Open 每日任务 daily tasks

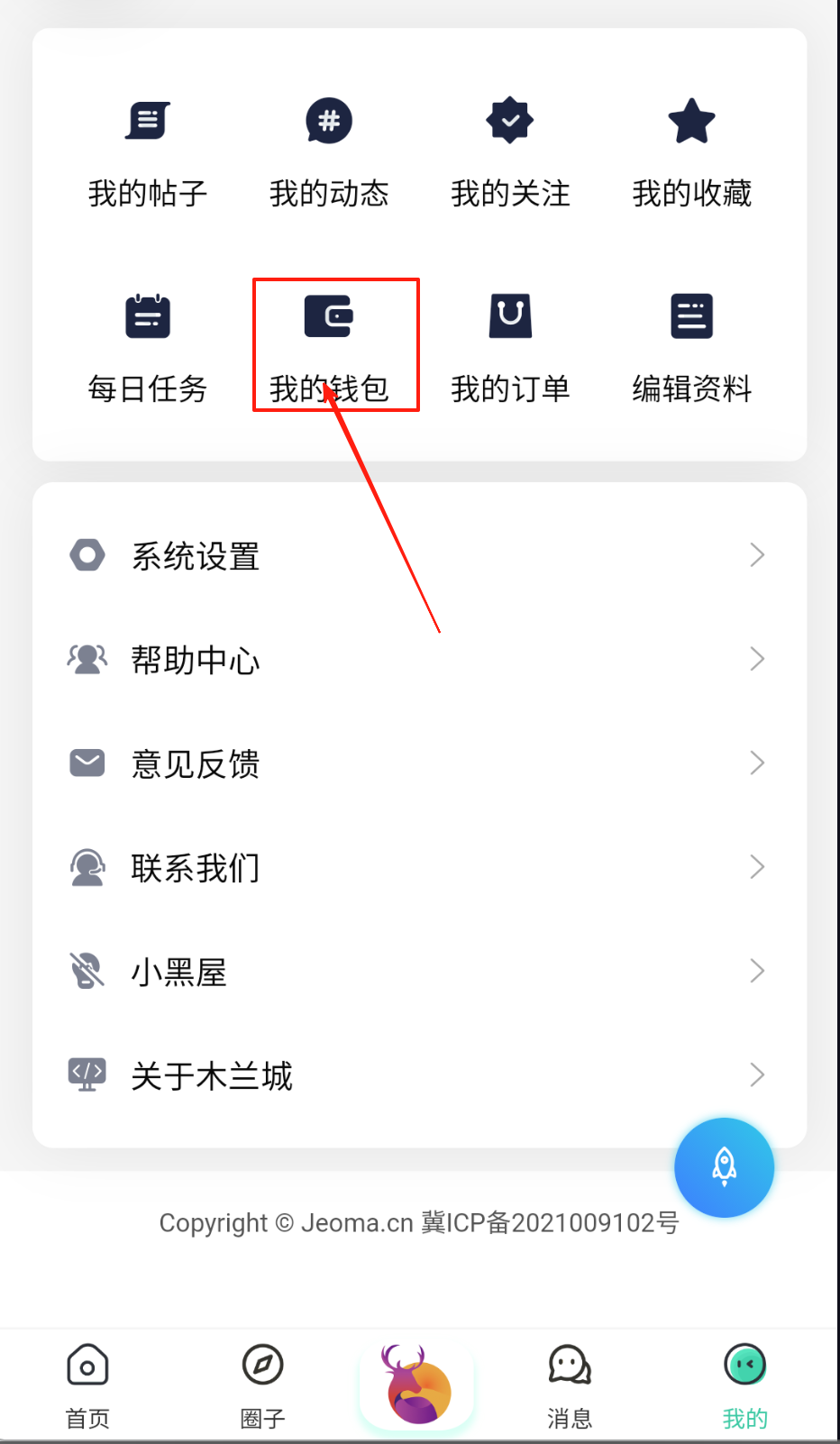click(148, 350)
